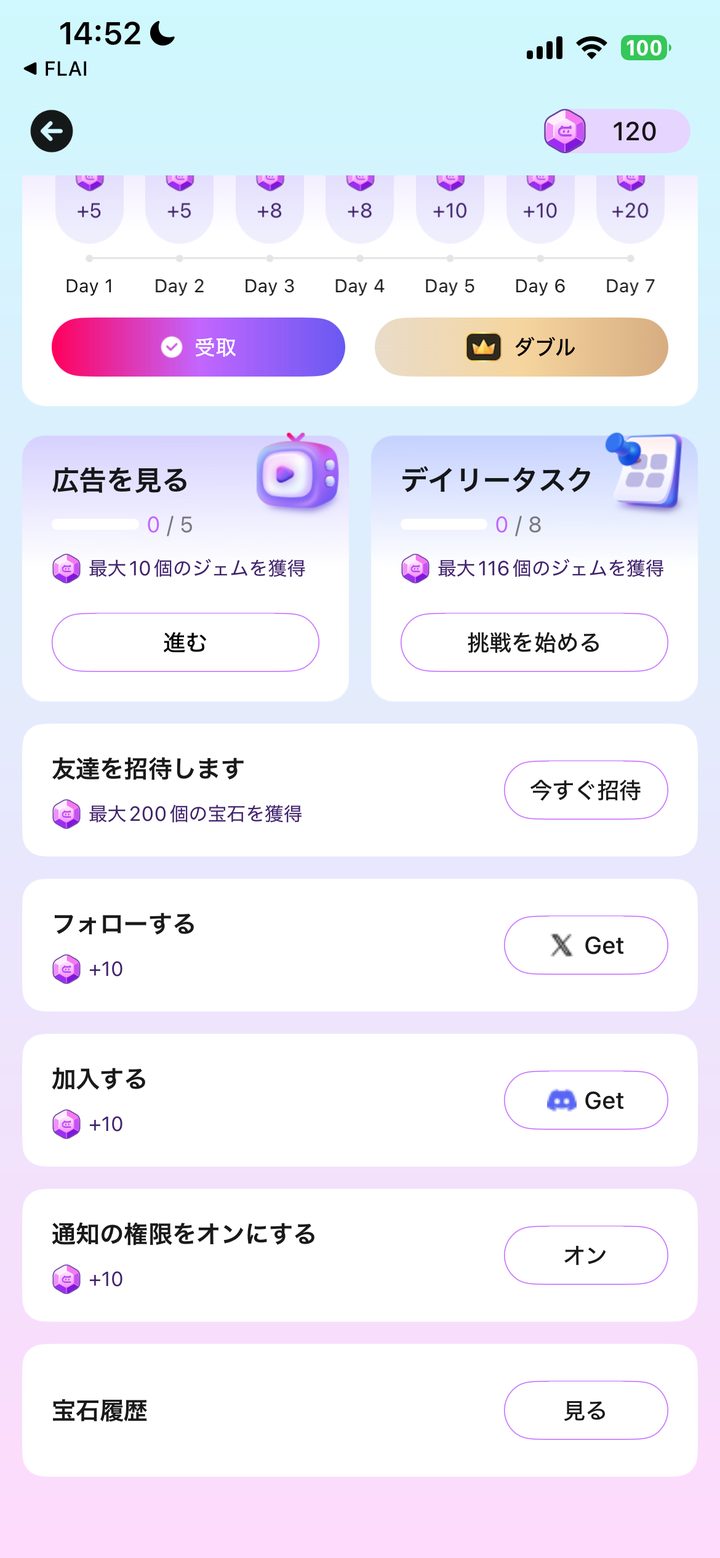Tap the ダブル double reward button

point(521,347)
